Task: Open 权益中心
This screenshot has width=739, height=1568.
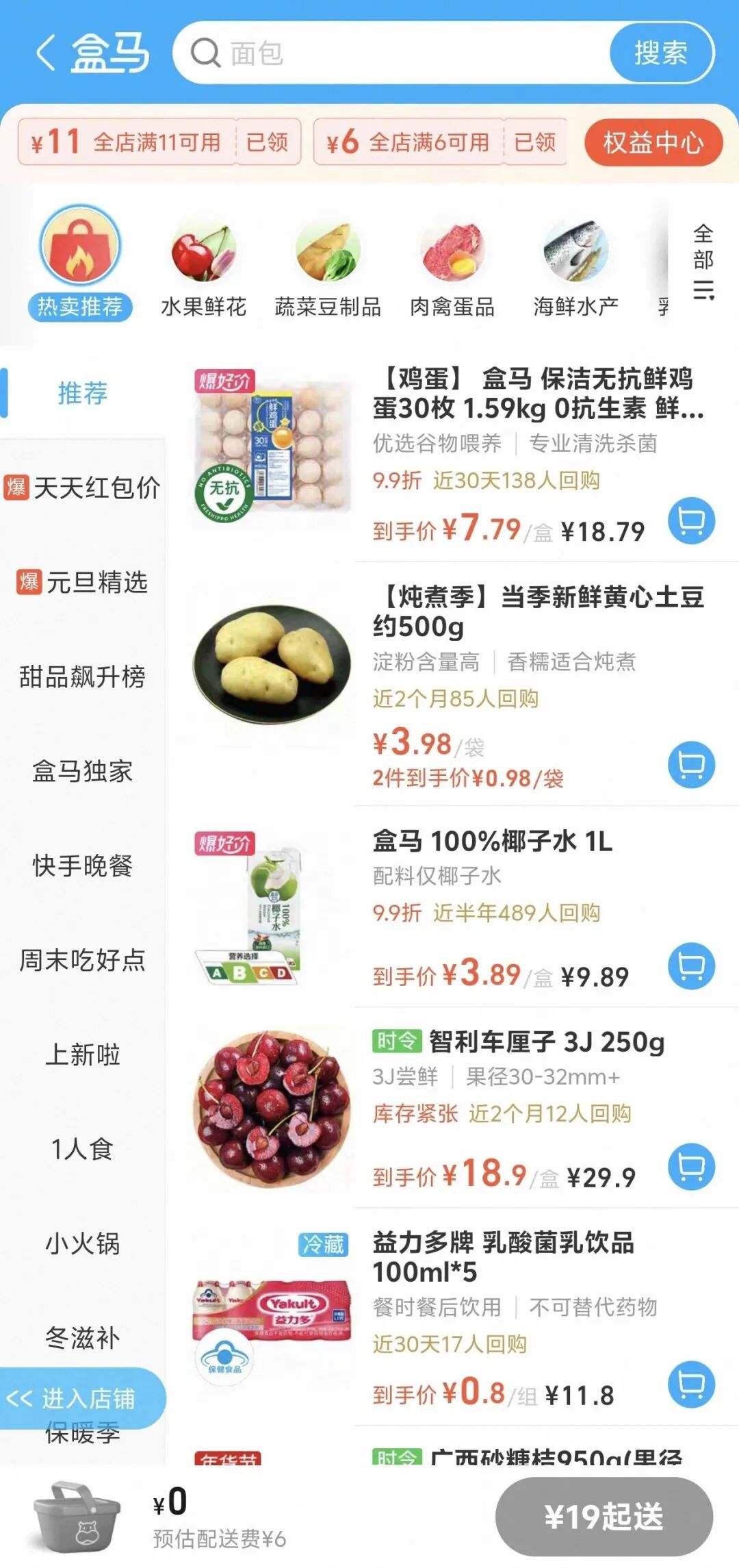Action: [x=653, y=142]
